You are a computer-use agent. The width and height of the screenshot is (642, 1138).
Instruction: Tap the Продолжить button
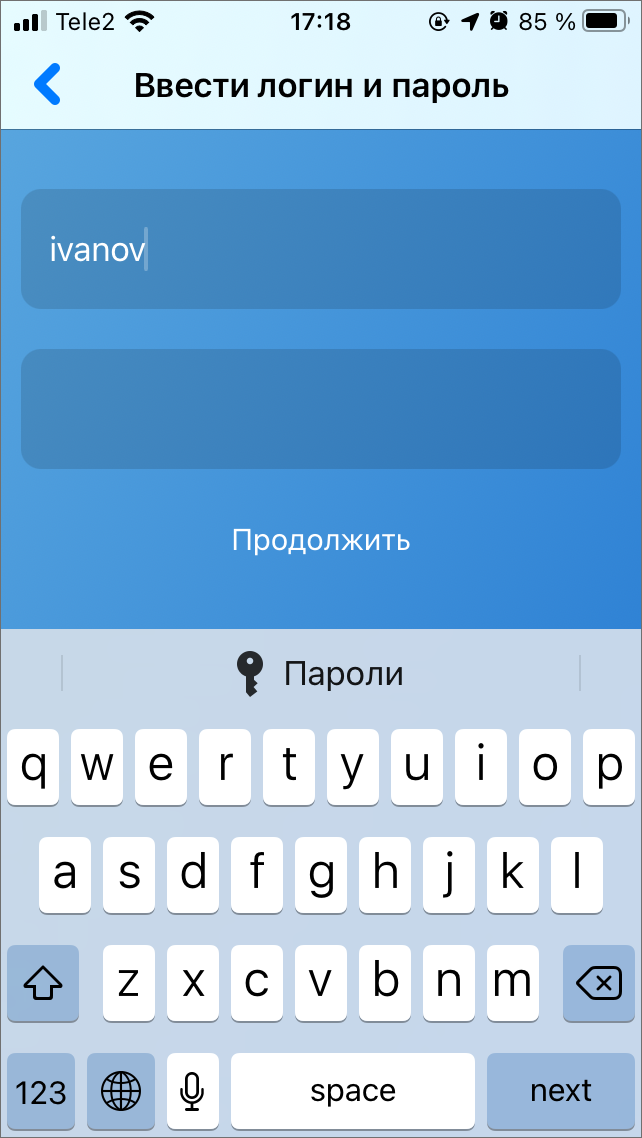click(321, 540)
